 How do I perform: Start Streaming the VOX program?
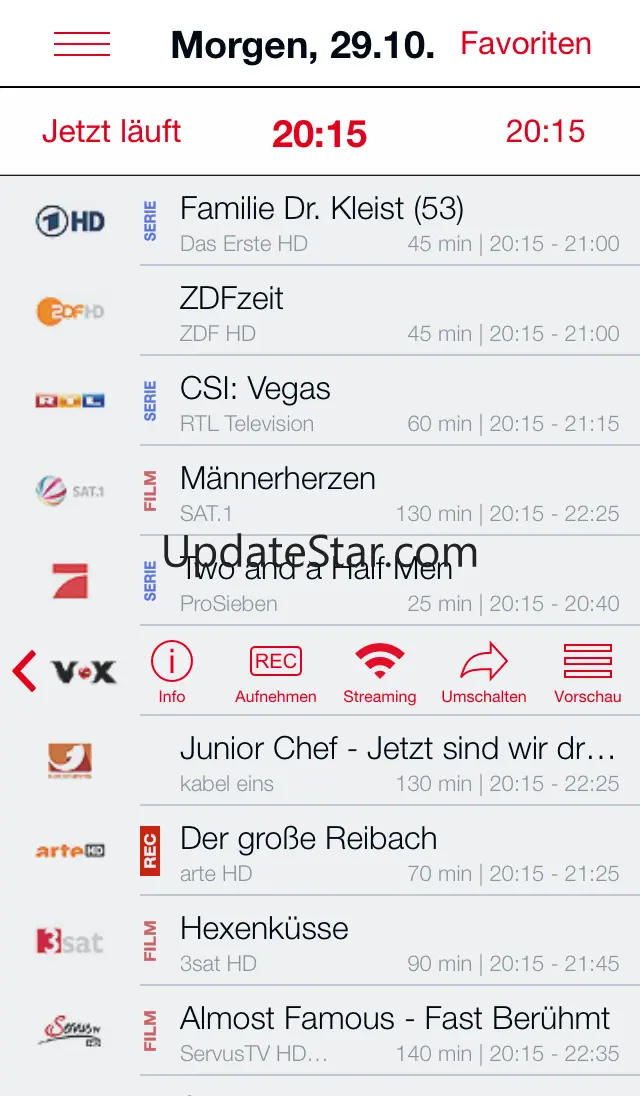click(379, 672)
